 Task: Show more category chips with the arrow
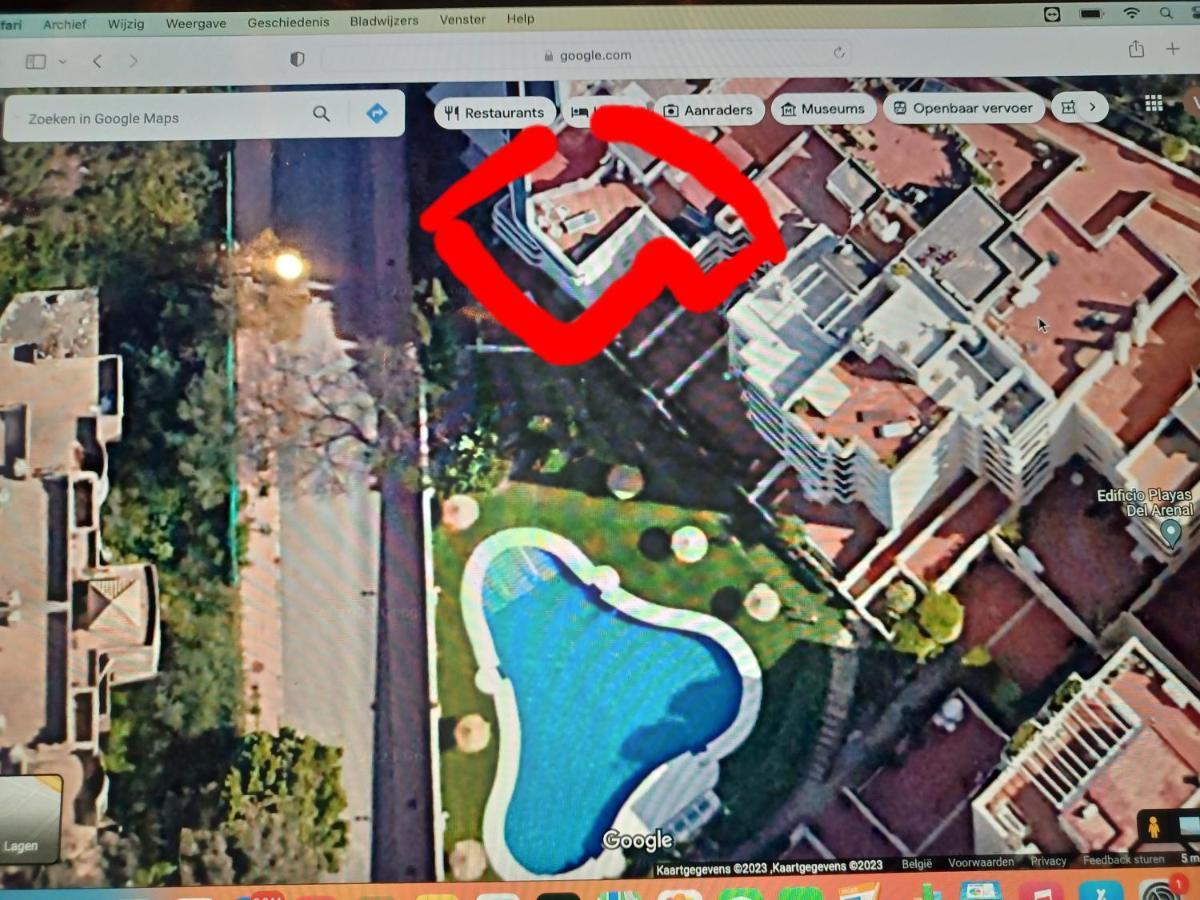tap(1092, 106)
